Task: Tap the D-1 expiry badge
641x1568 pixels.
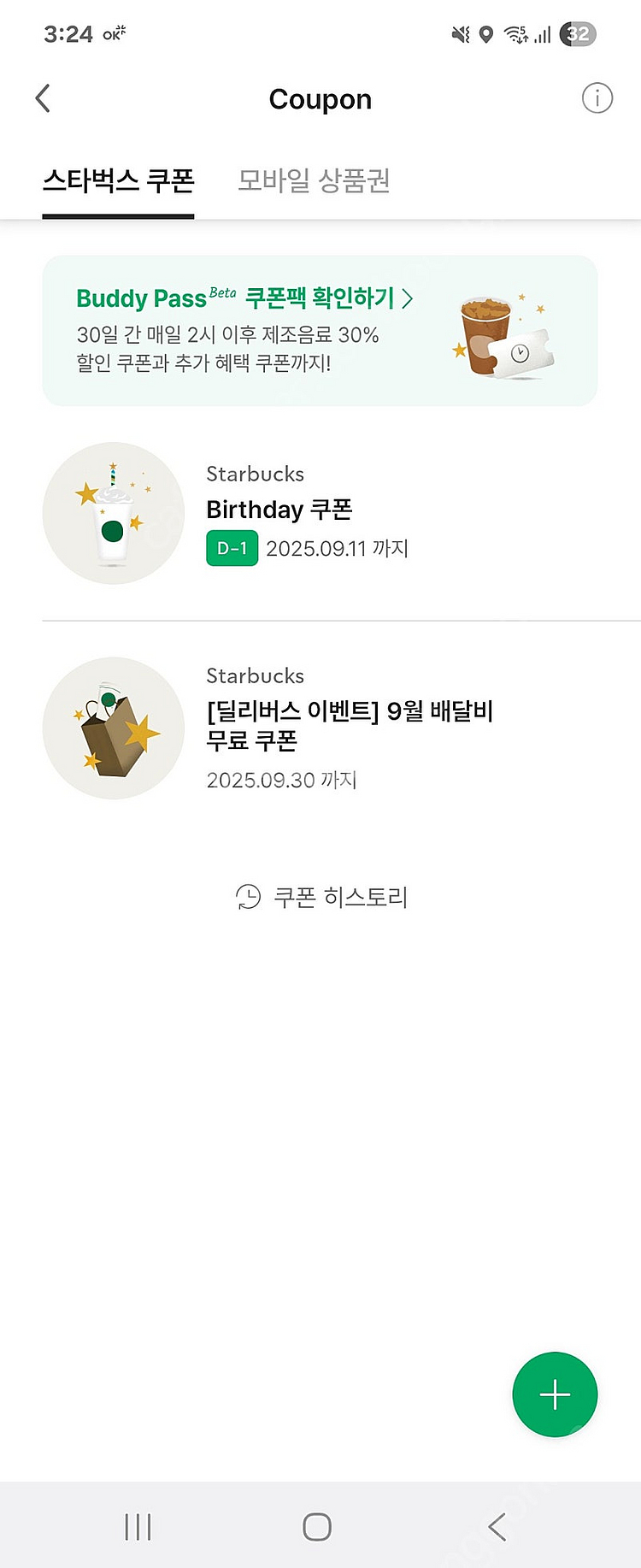Action: point(232,548)
